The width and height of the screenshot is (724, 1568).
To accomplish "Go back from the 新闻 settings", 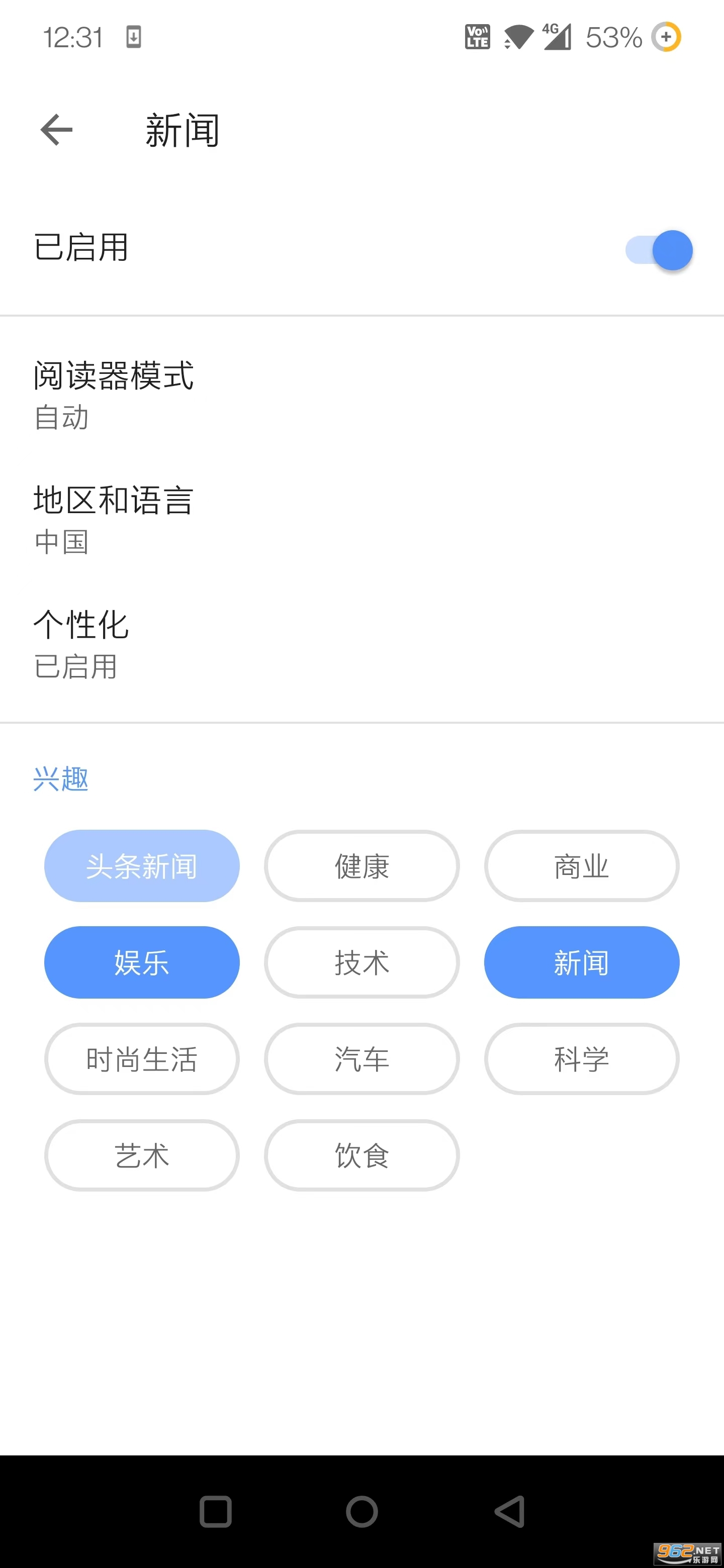I will tap(57, 130).
